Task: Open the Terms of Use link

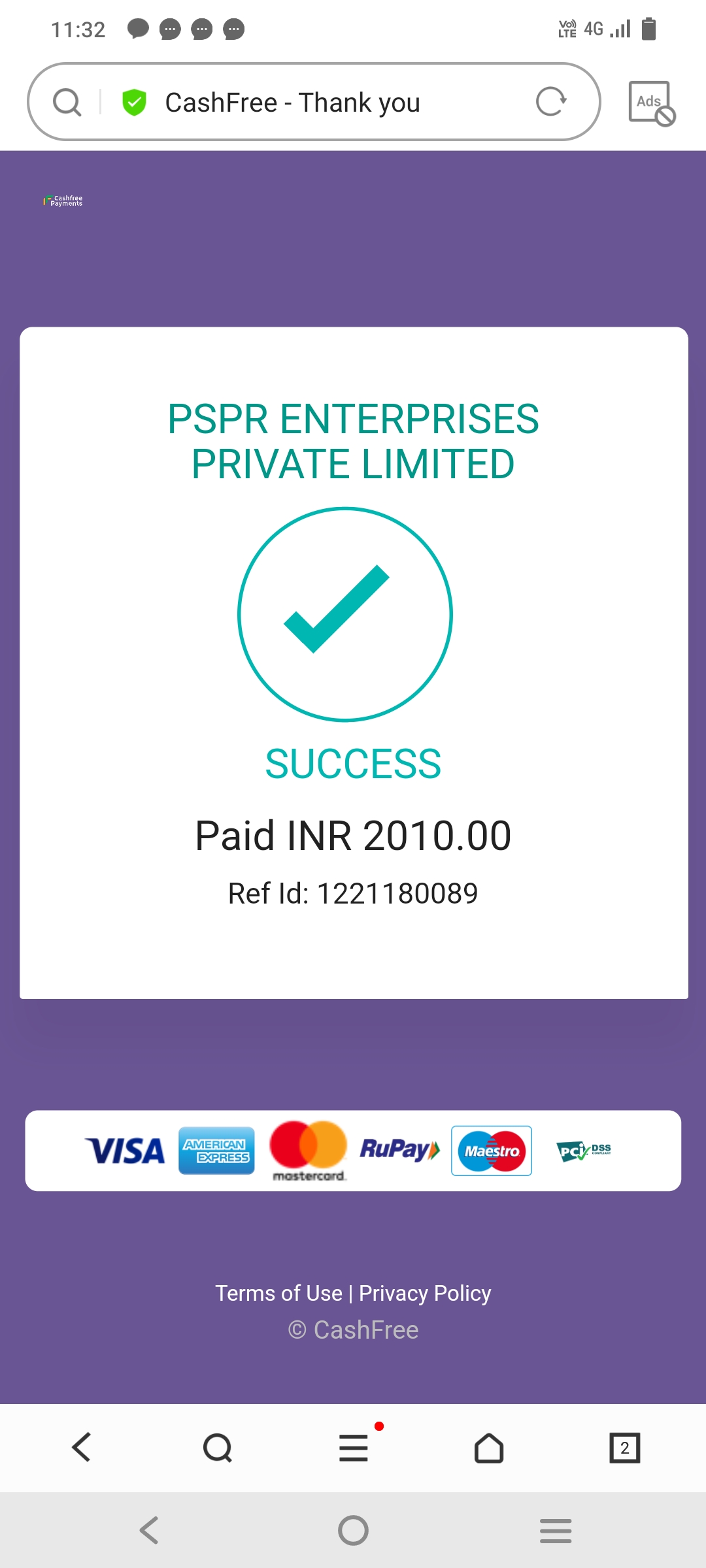Action: click(x=278, y=1293)
